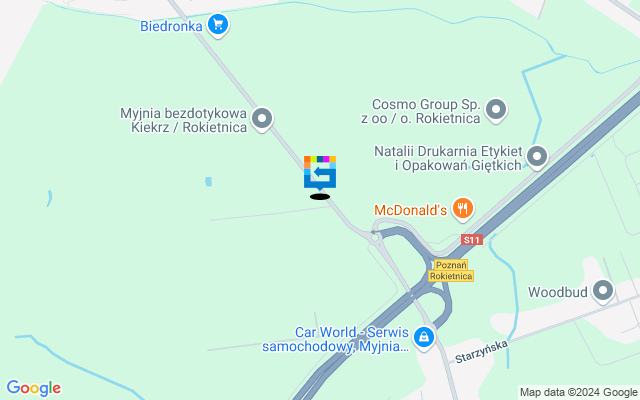The image size is (640, 400).
Task: Select the Woodbud location pin
Action: [x=602, y=292]
